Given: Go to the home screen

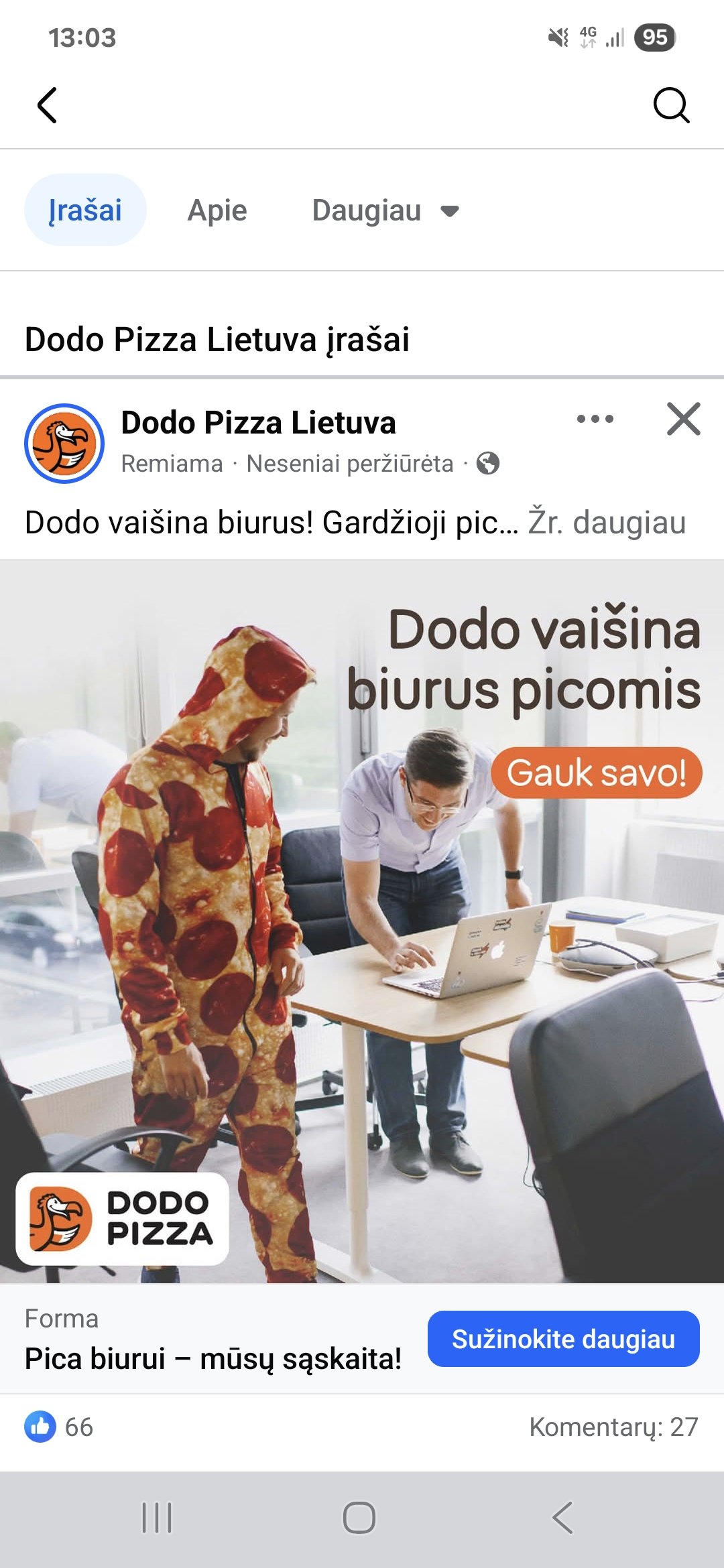Looking at the screenshot, I should (359, 1518).
